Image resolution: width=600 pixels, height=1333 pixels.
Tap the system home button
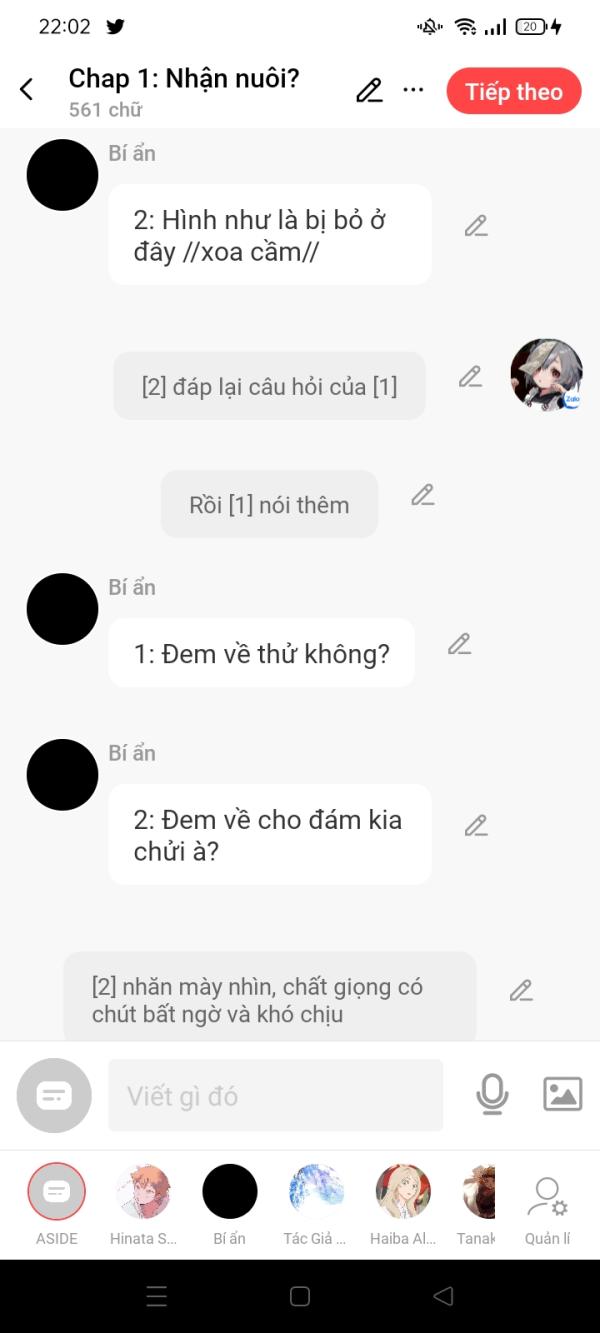tap(300, 1296)
